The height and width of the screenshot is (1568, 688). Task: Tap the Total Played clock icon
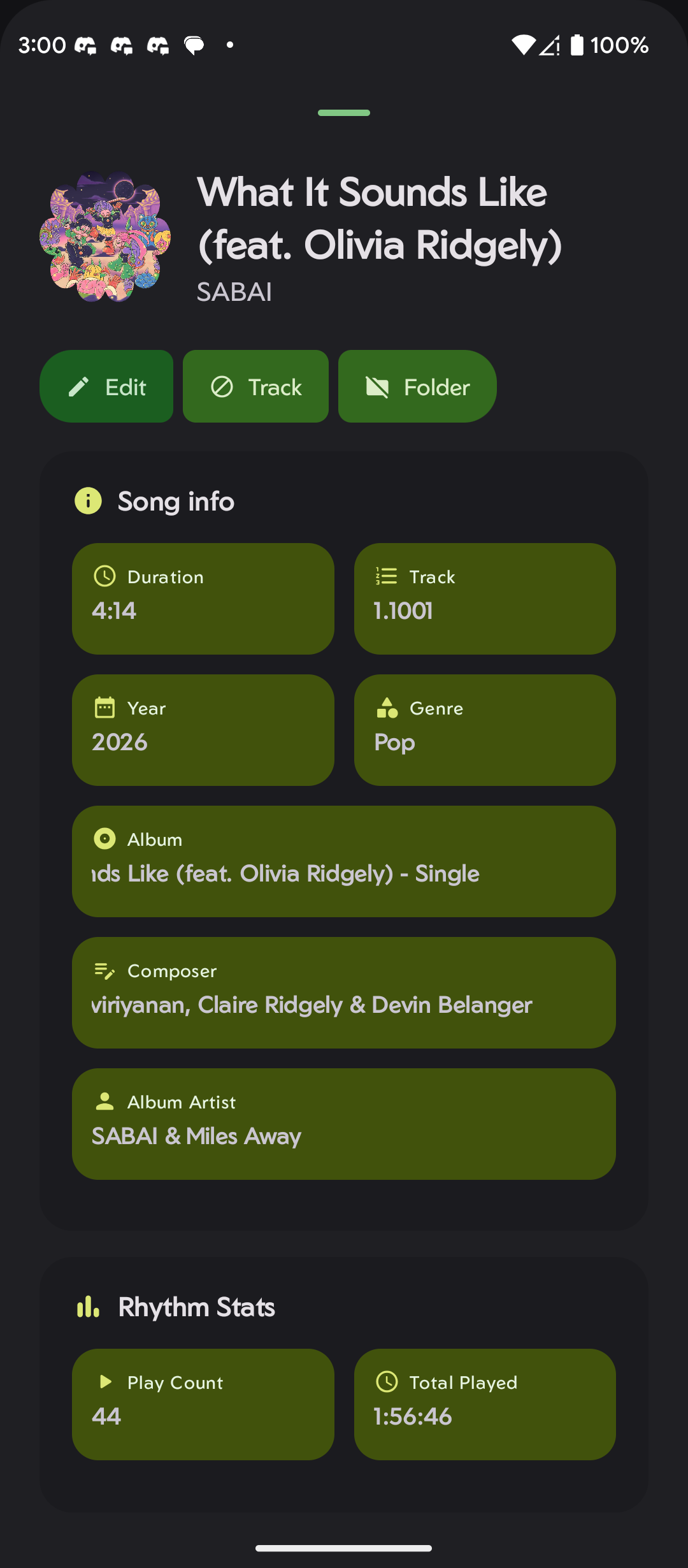[387, 1383]
